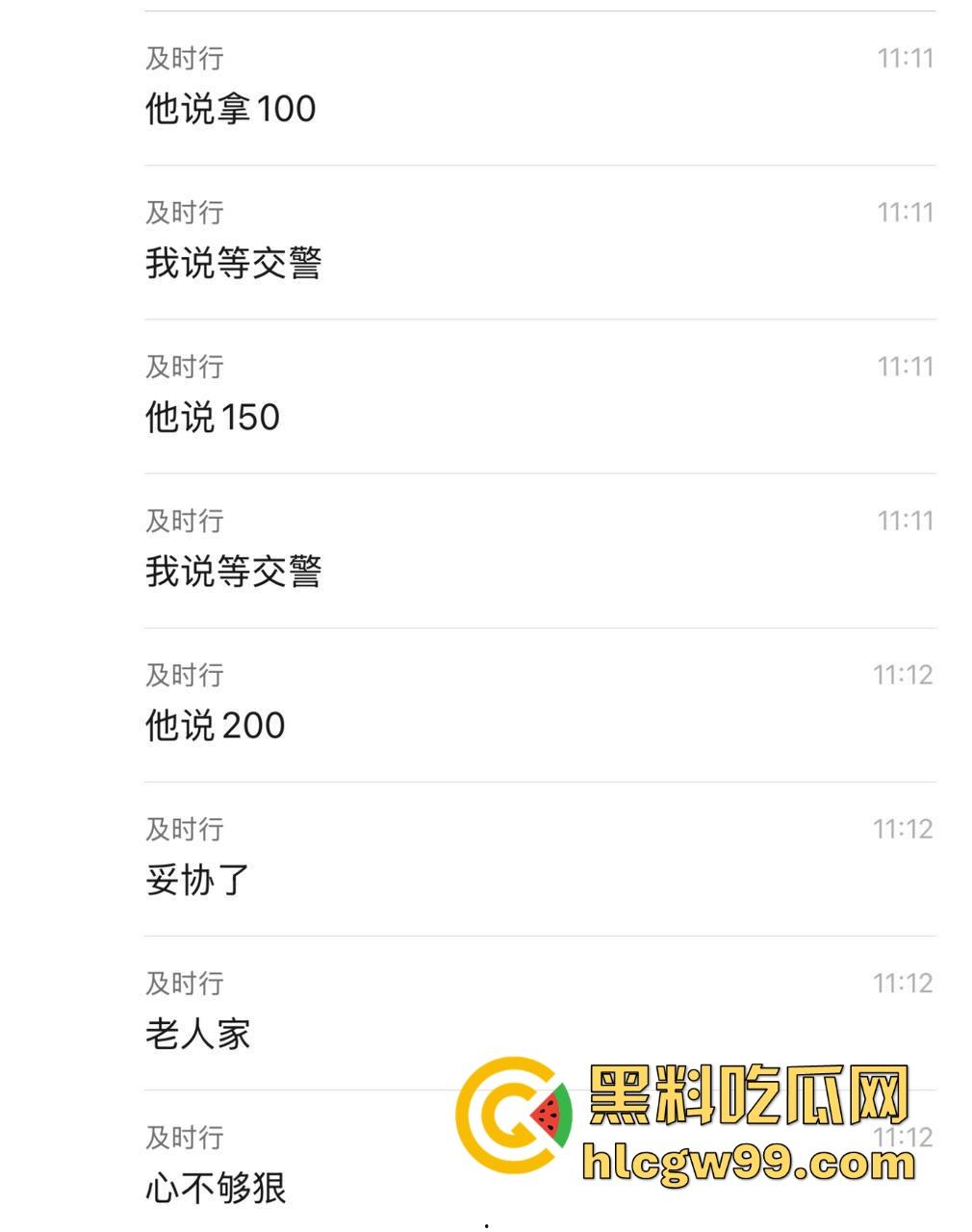Click the 11:12 timestamp beside 他说200

pos(905,675)
